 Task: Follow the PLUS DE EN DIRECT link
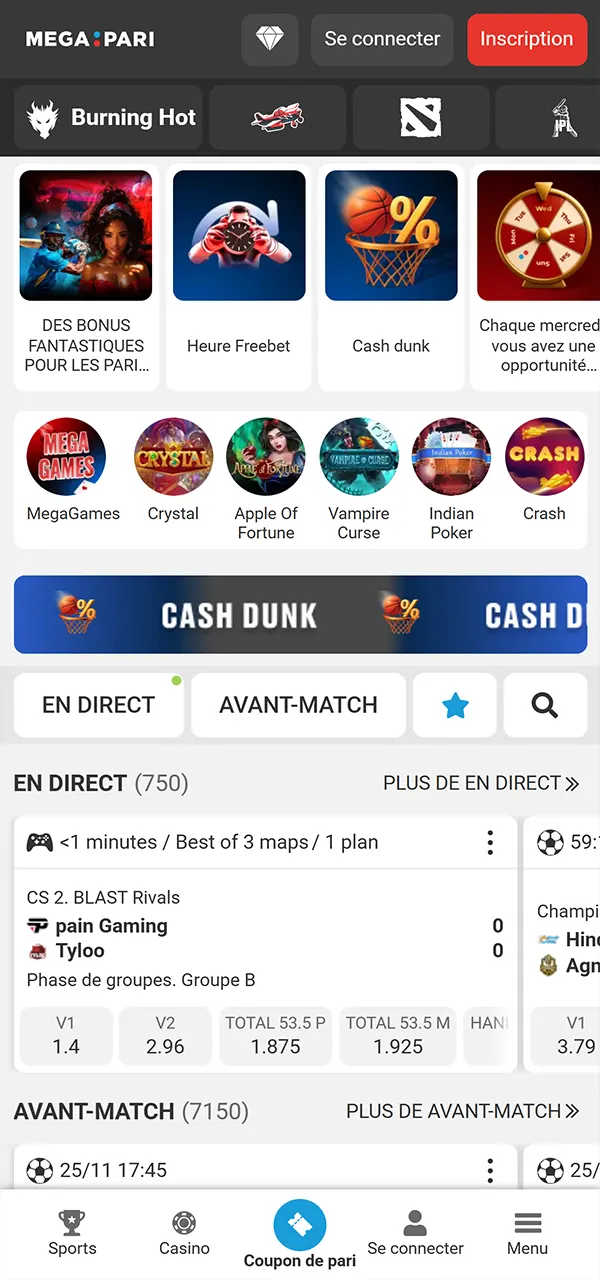coord(480,783)
